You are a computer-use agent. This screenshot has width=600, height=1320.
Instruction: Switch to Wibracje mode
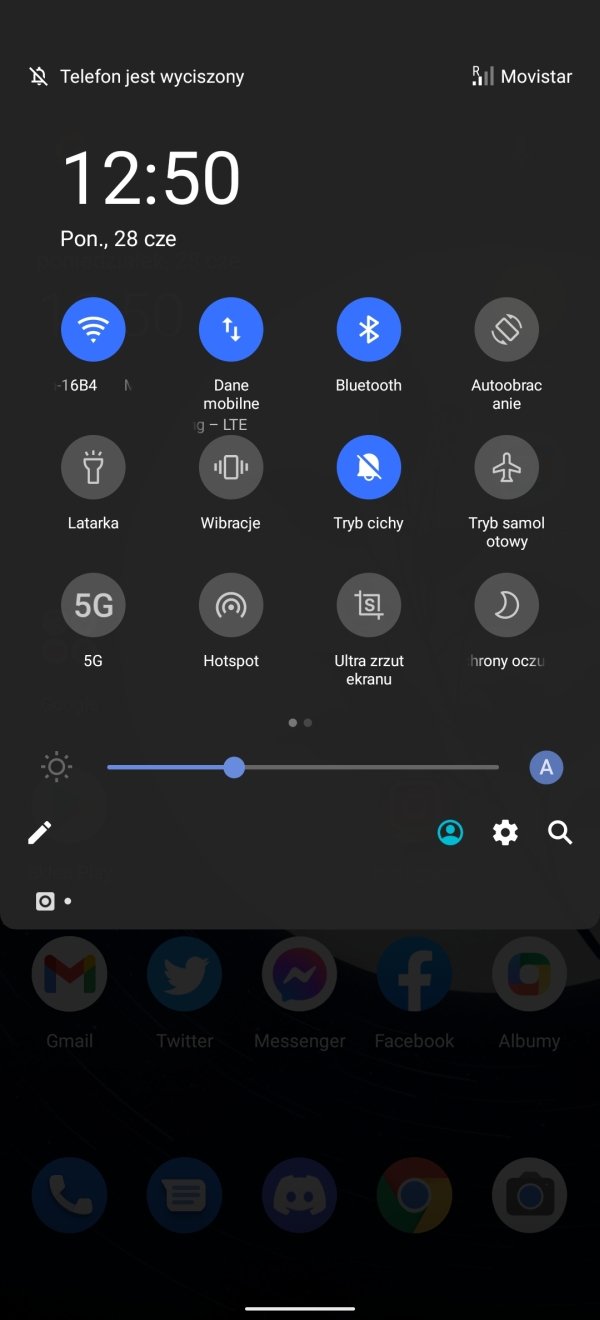[x=231, y=467]
